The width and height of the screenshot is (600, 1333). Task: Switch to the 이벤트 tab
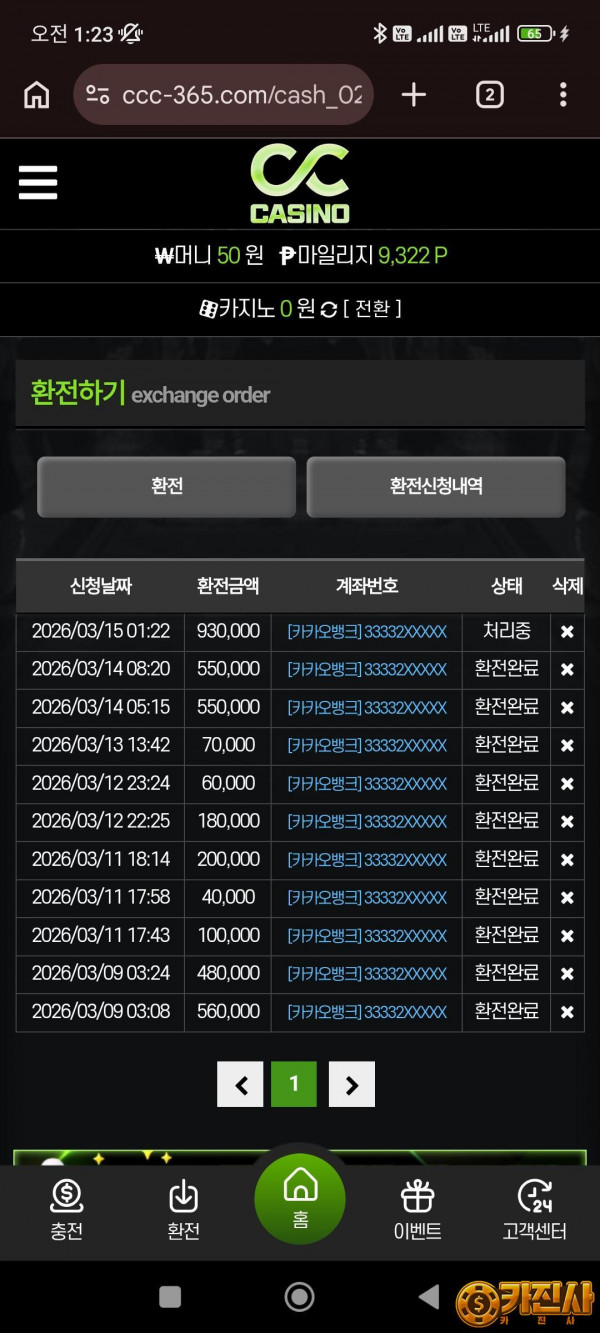coord(417,1209)
